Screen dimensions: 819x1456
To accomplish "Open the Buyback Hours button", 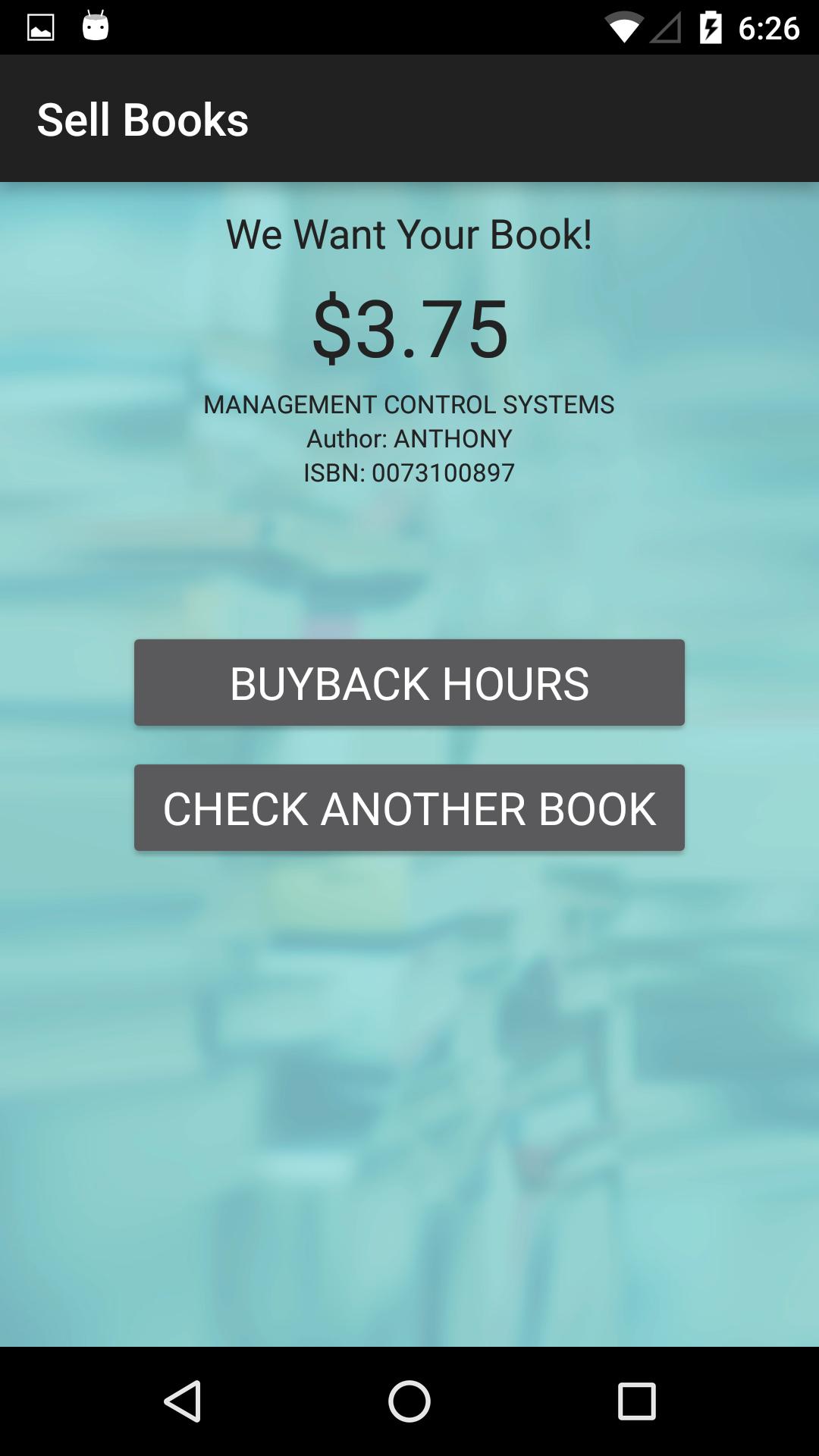I will pyautogui.click(x=409, y=682).
